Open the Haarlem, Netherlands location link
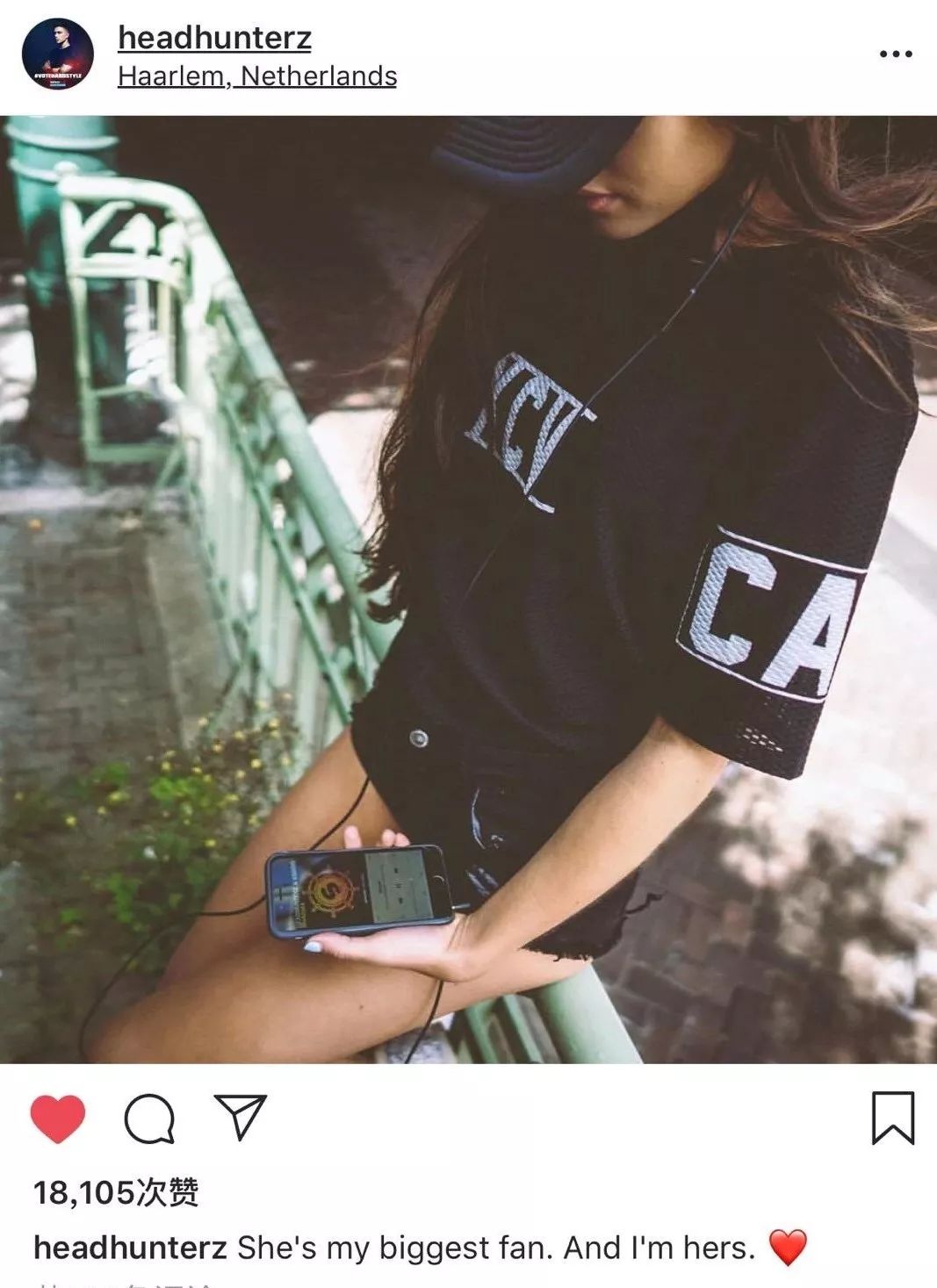937x1288 pixels. click(256, 76)
